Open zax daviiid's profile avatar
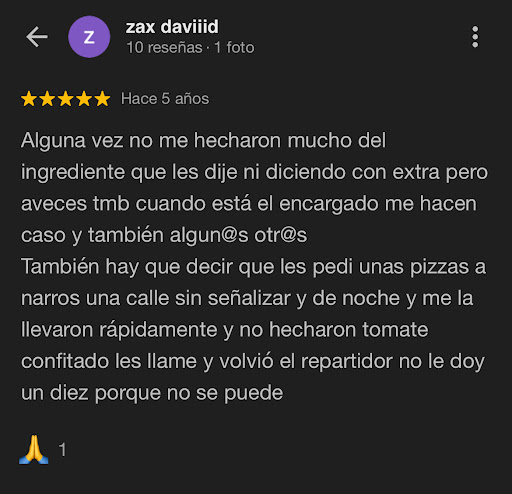The image size is (512, 494). pos(89,37)
